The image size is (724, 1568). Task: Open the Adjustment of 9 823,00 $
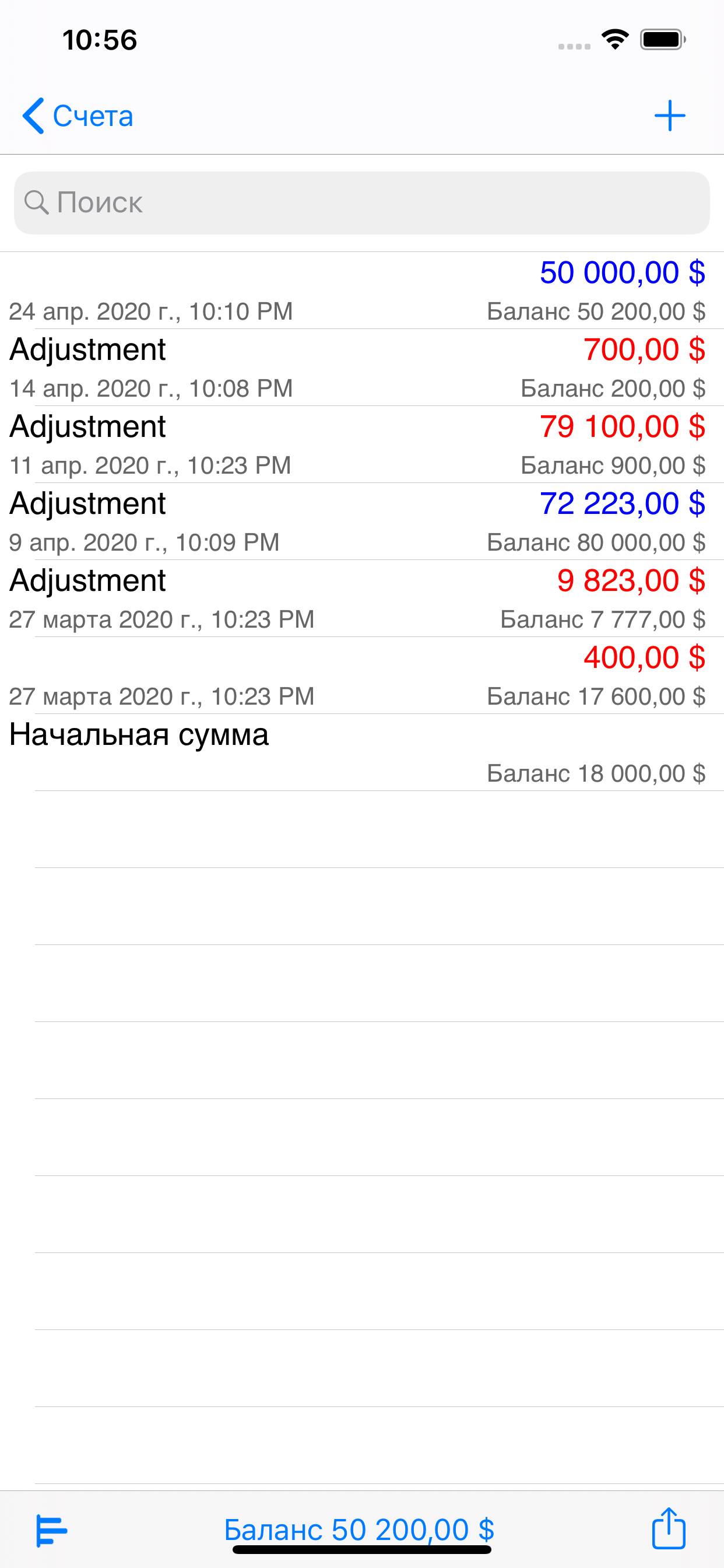(362, 598)
